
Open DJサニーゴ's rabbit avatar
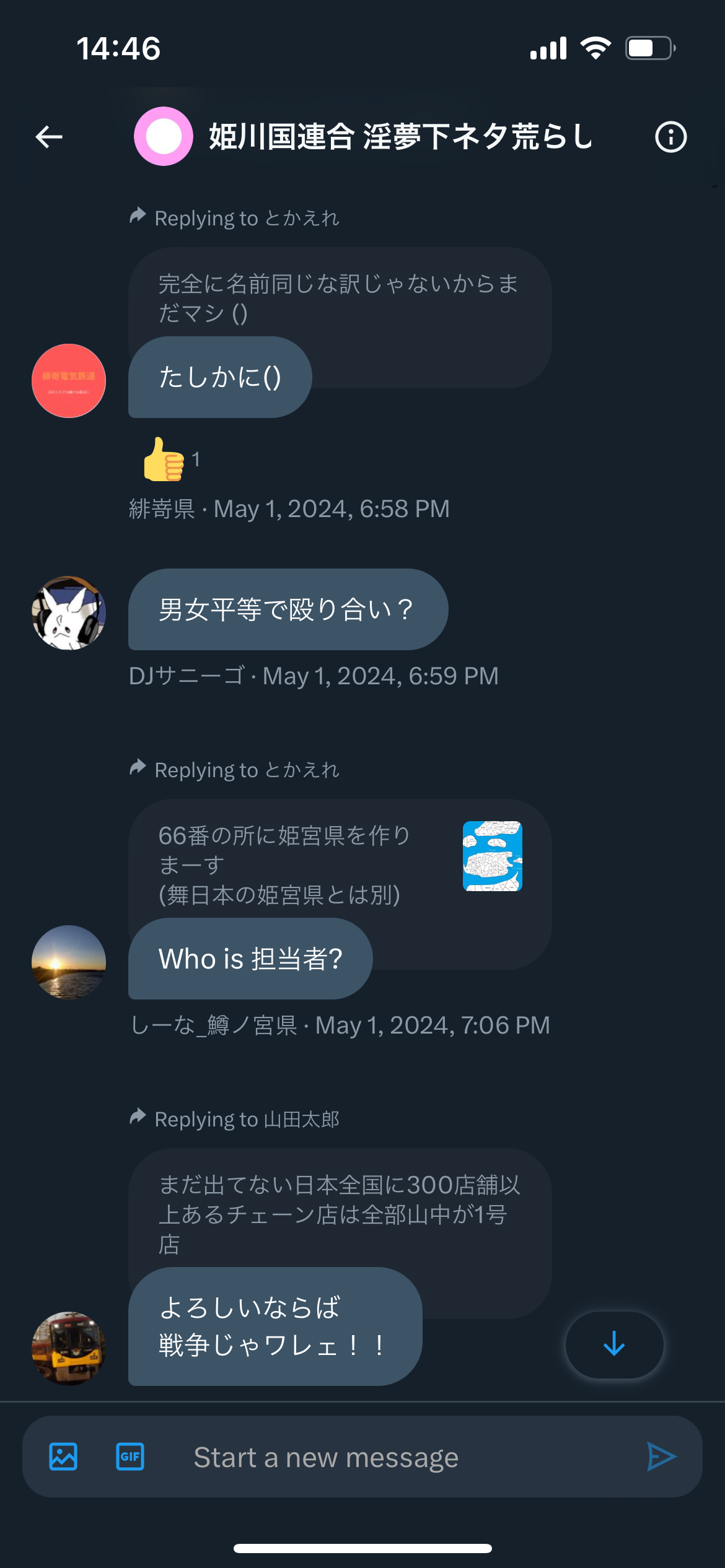69,613
